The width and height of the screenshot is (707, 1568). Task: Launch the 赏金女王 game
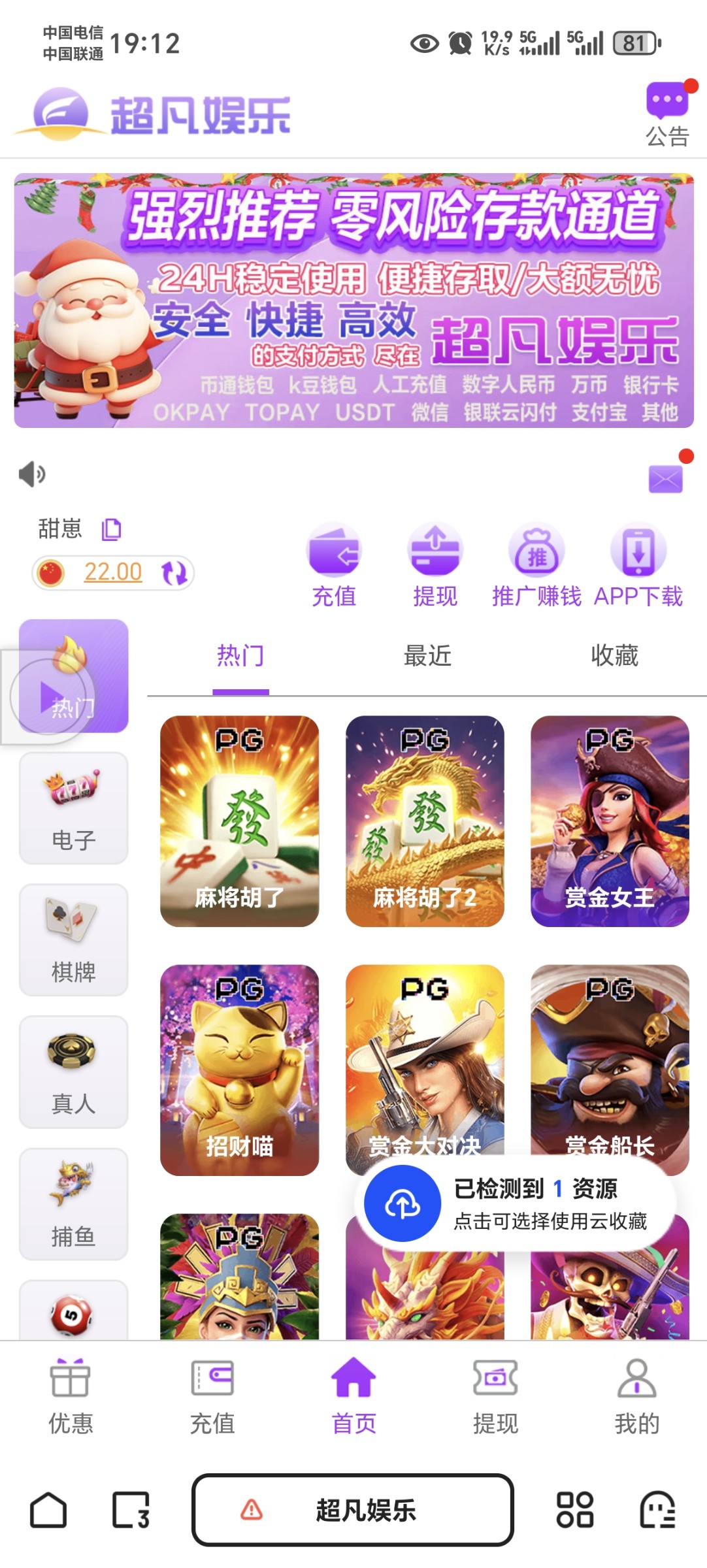pos(610,821)
